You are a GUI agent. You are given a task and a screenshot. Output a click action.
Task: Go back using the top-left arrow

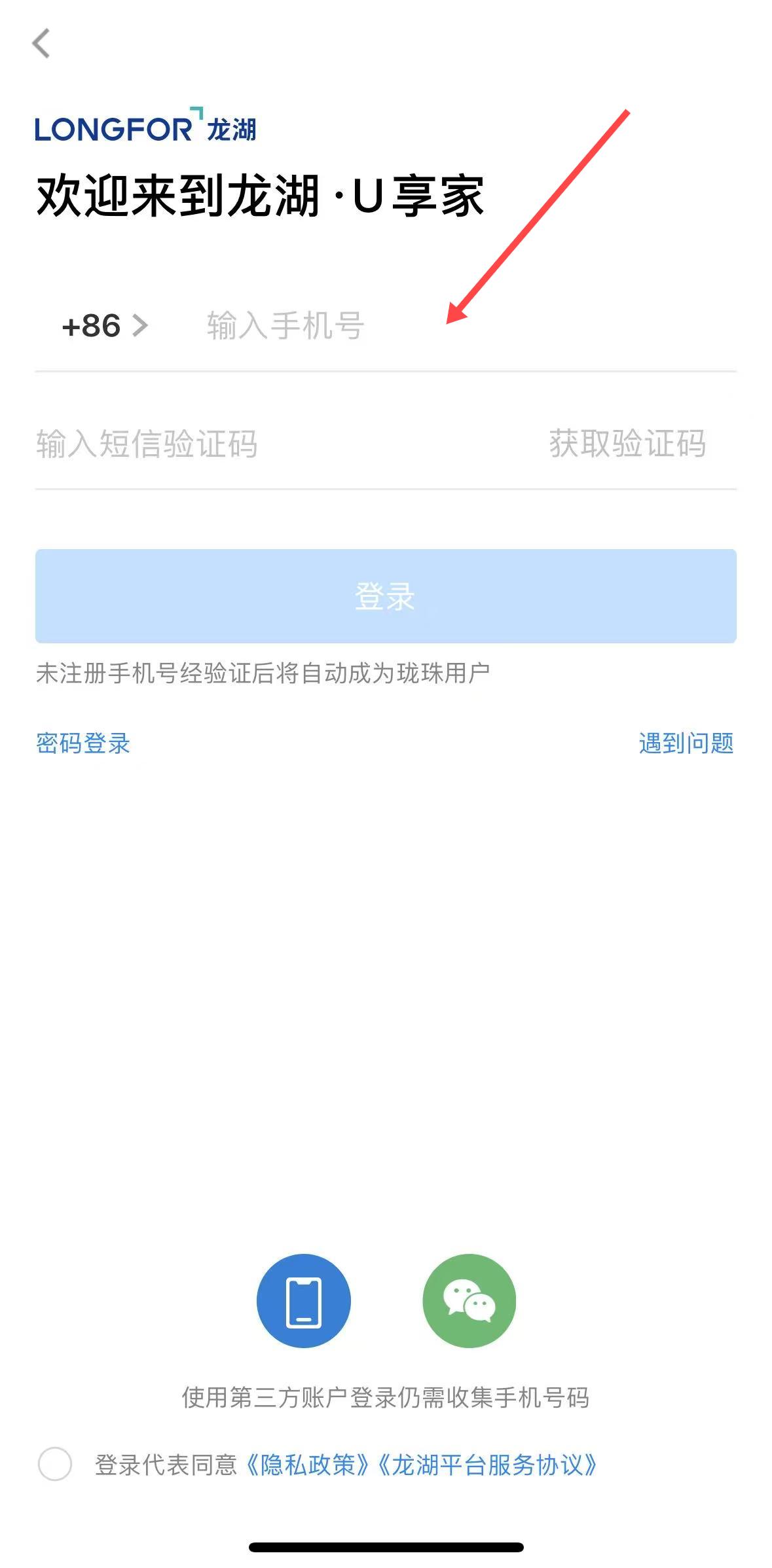41,44
